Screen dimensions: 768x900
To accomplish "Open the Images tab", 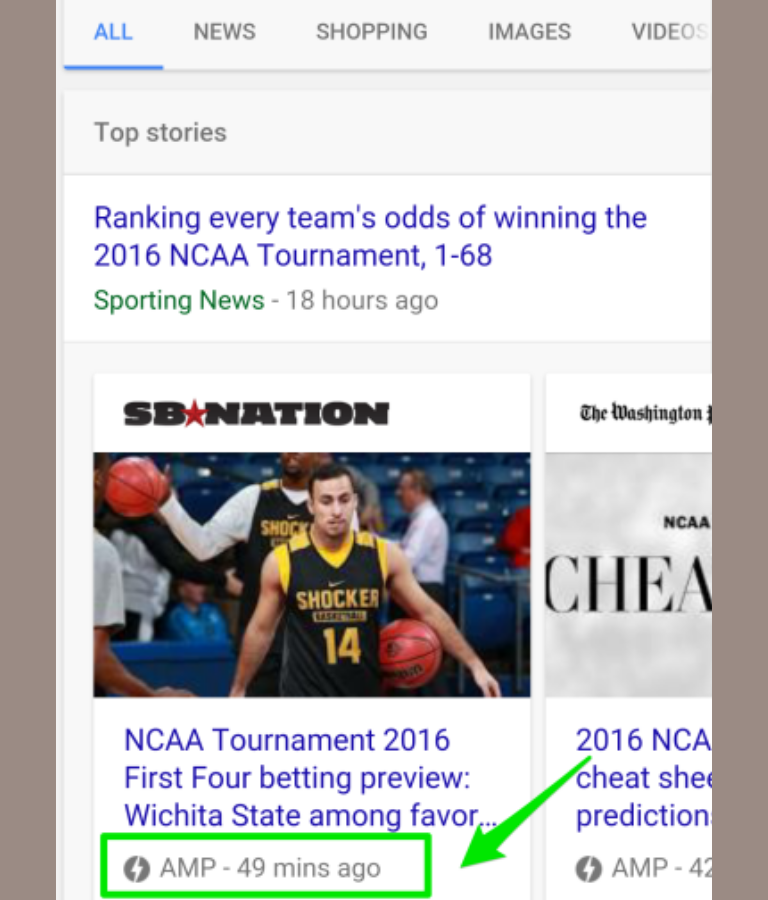I will click(529, 32).
